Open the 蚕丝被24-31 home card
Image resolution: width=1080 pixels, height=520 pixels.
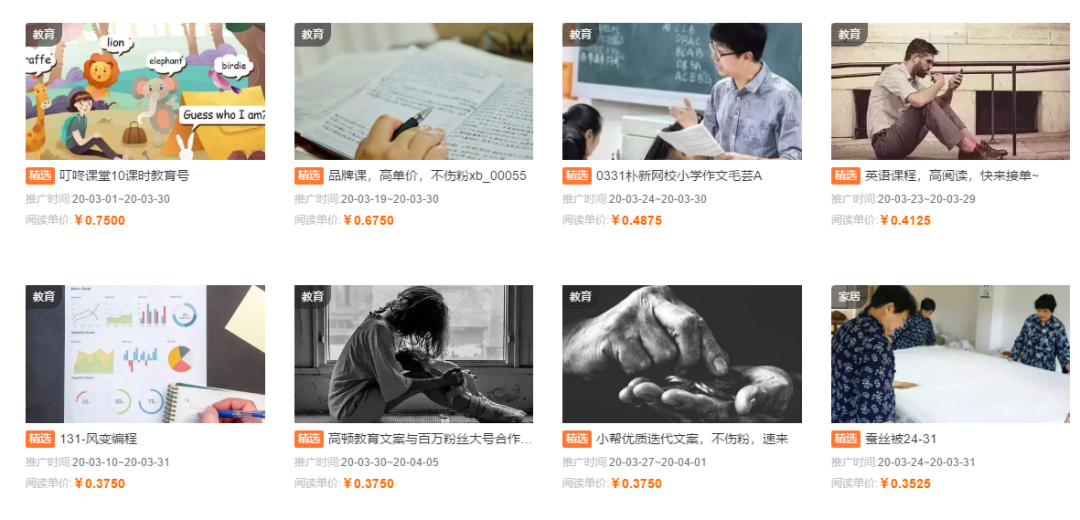coord(950,354)
